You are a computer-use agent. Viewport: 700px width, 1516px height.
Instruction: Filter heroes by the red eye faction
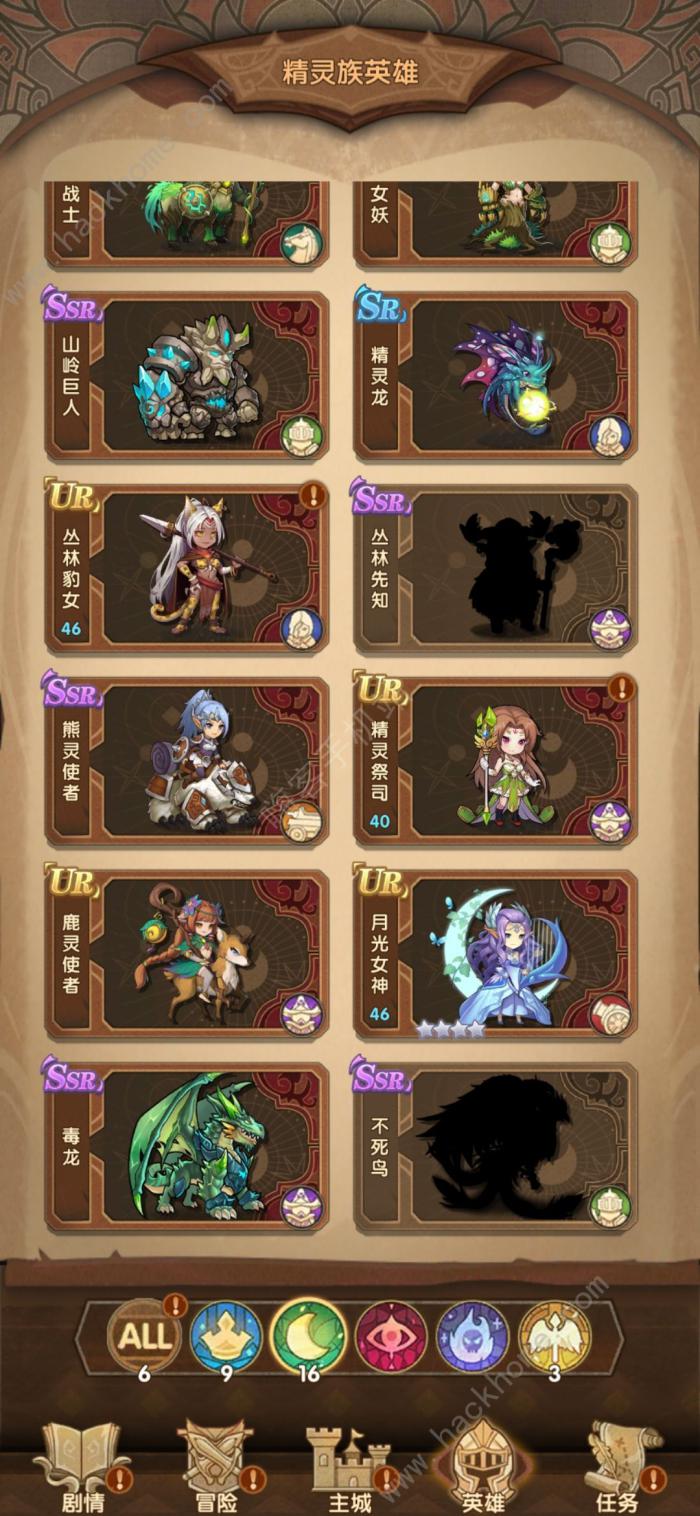[391, 1336]
